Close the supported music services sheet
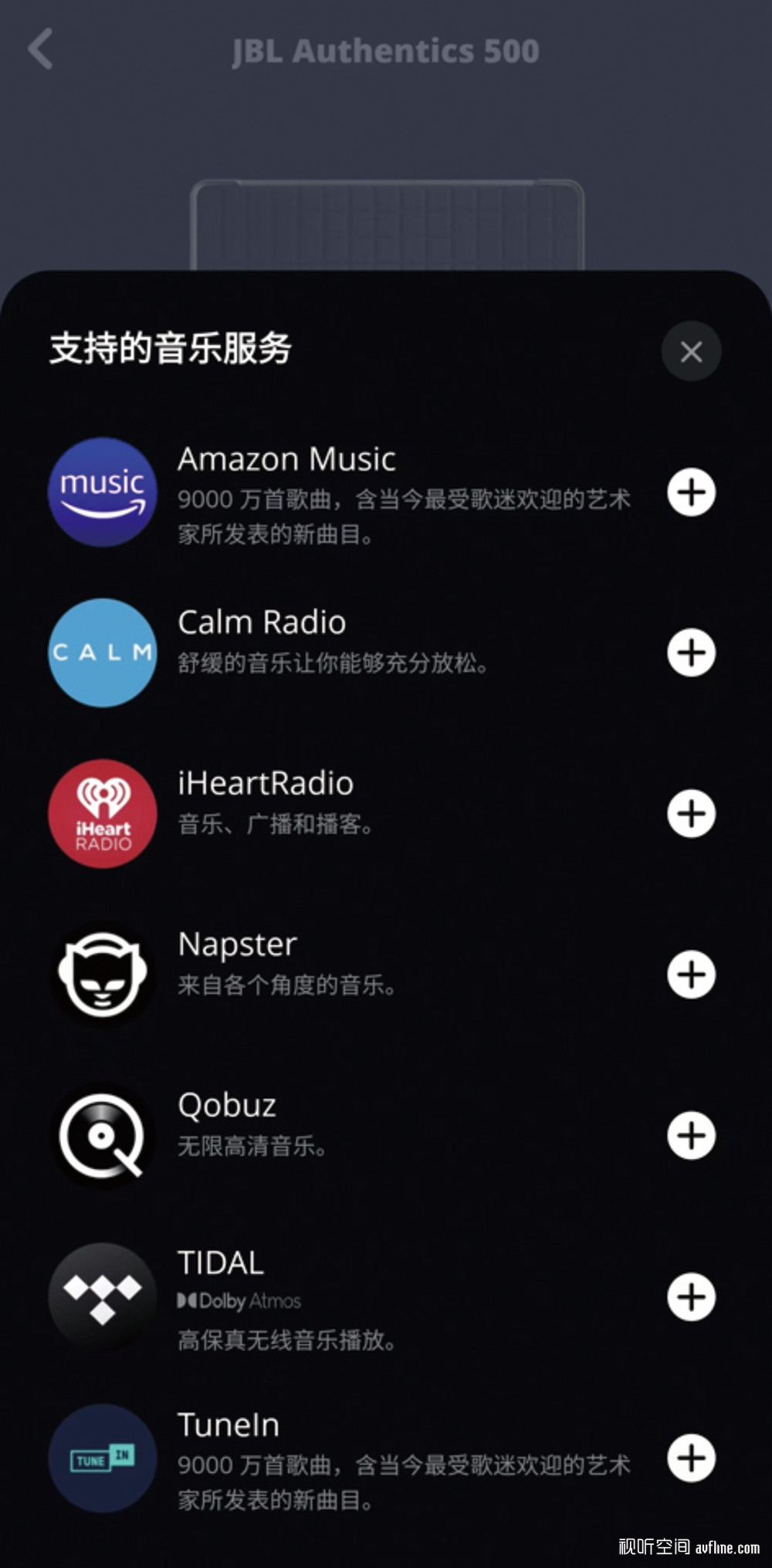Image resolution: width=772 pixels, height=1568 pixels. 691,351
